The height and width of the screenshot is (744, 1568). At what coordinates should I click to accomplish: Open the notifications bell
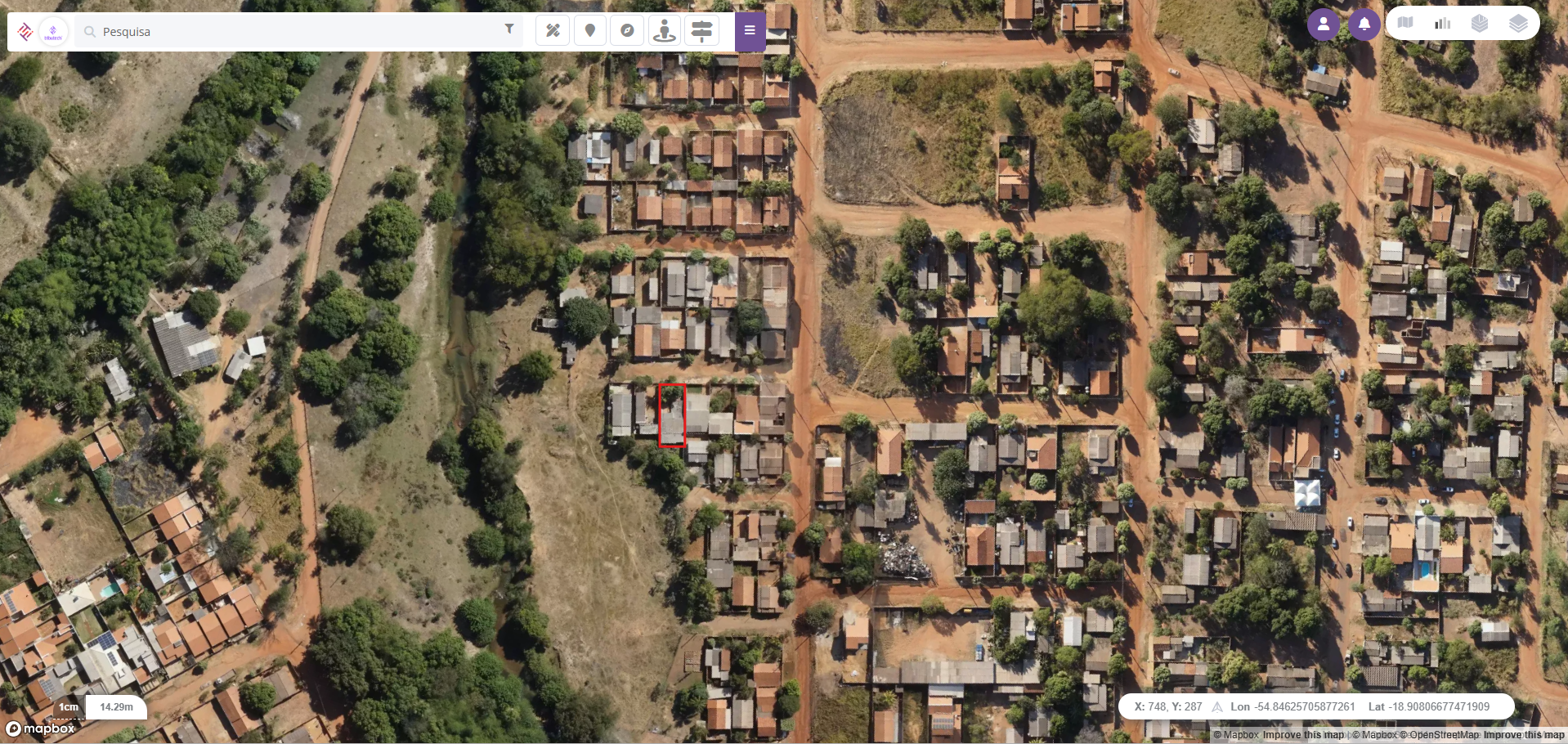tap(1364, 25)
